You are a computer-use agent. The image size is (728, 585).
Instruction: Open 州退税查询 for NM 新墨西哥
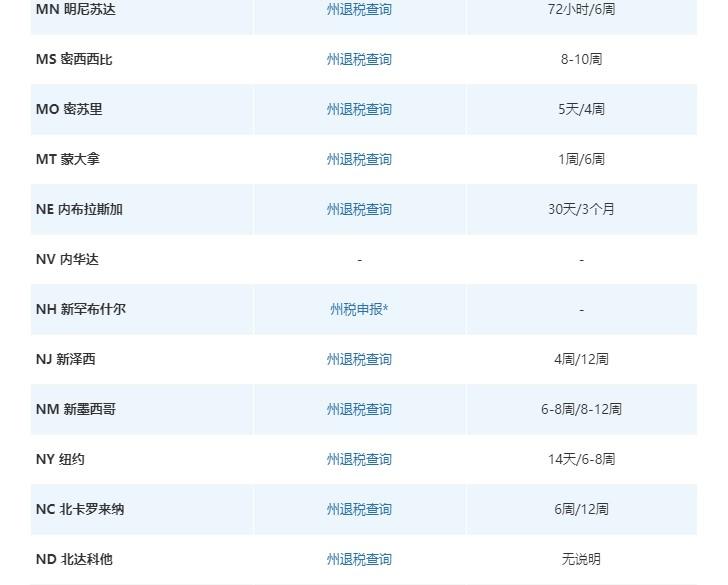pyautogui.click(x=359, y=410)
